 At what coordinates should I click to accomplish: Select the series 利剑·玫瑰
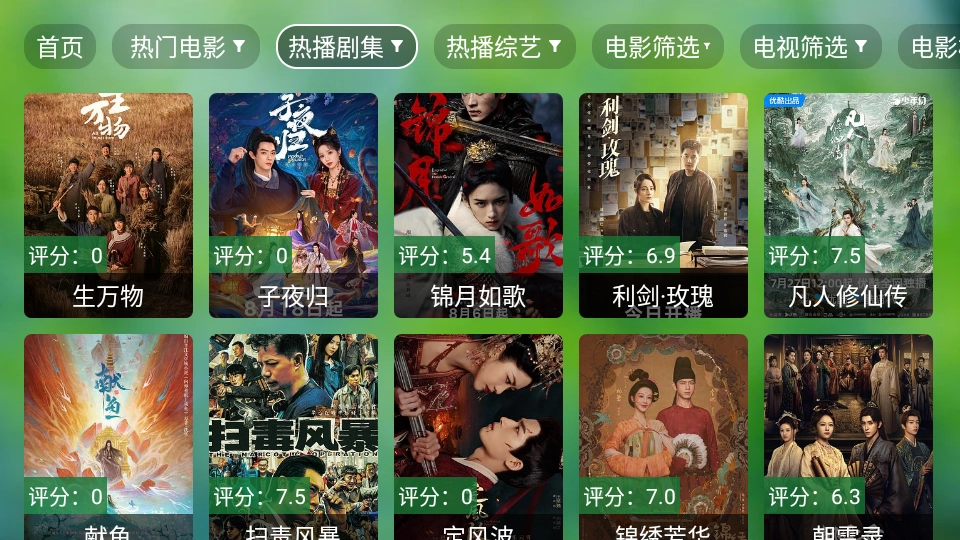coord(663,205)
